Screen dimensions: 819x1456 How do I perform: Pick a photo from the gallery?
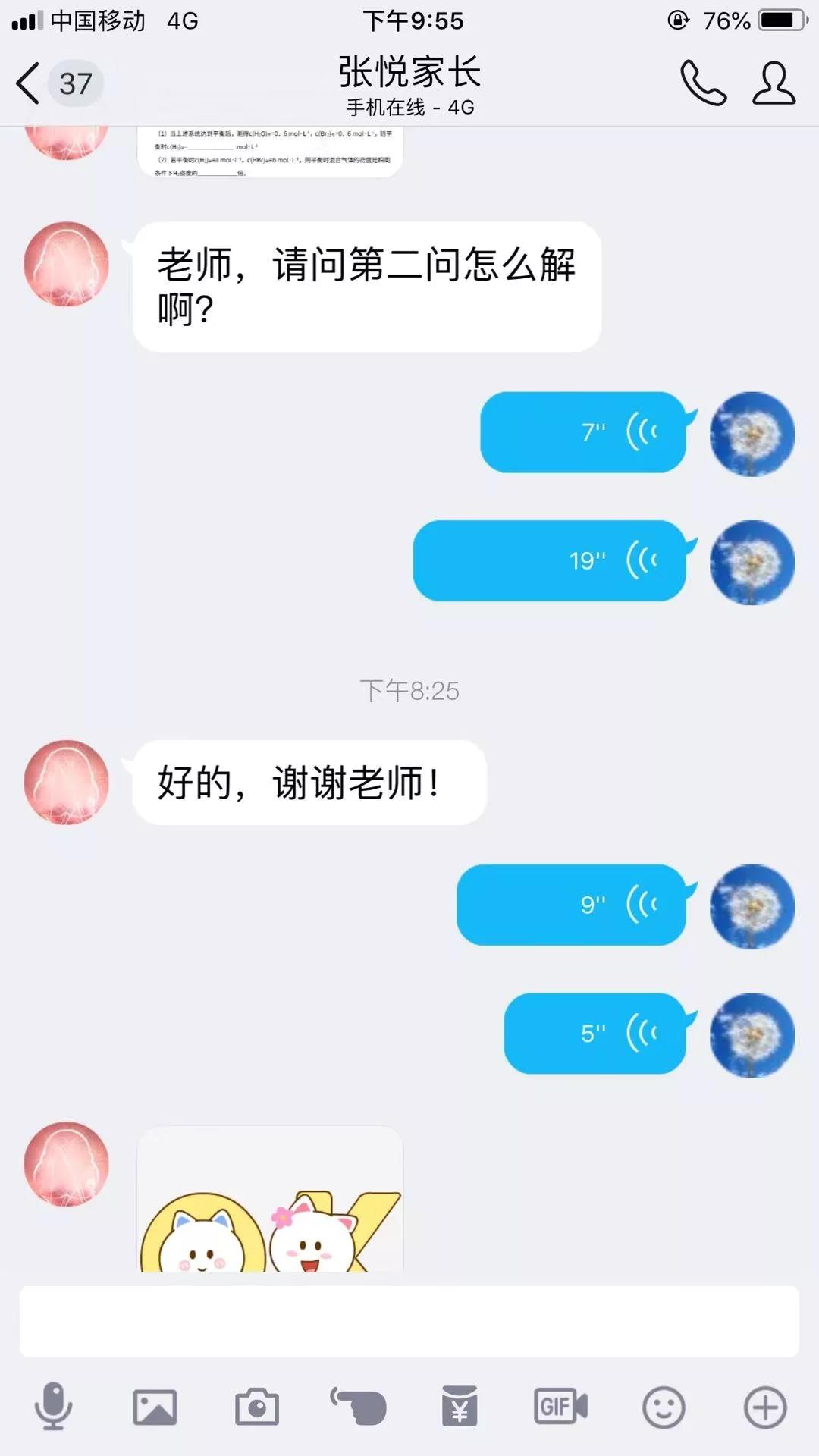[x=155, y=1407]
